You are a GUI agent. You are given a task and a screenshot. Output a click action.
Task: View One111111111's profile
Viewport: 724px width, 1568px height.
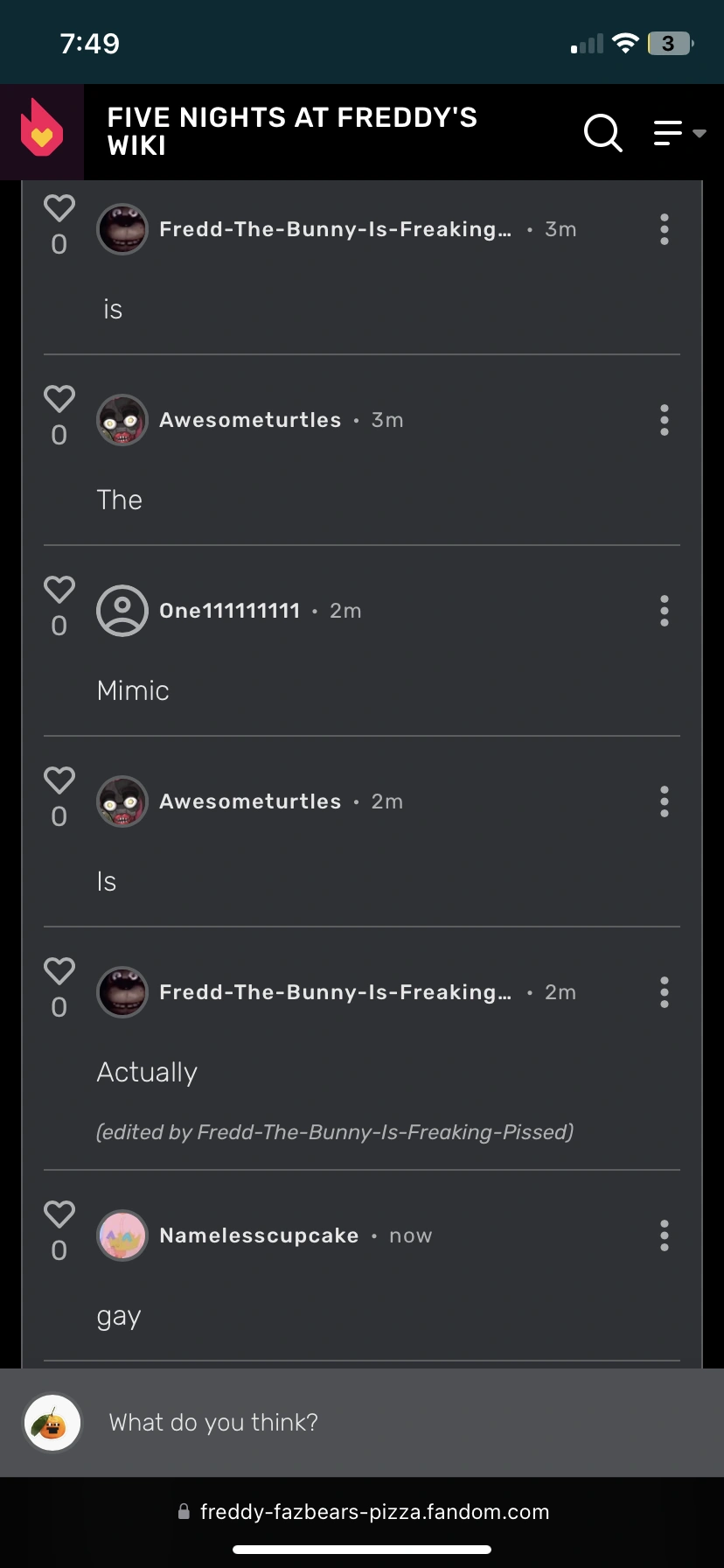point(229,611)
